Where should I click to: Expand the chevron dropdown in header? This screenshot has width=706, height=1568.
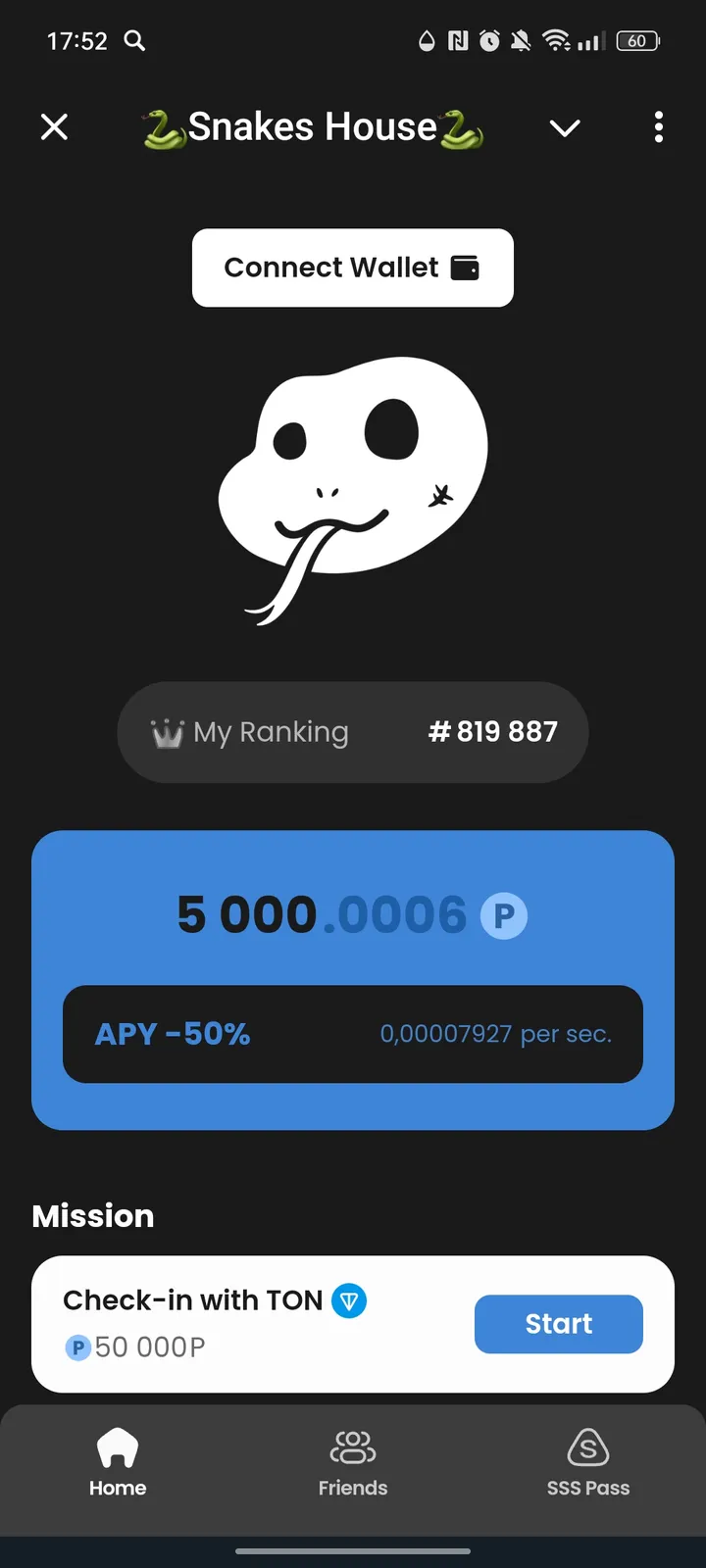(x=565, y=128)
